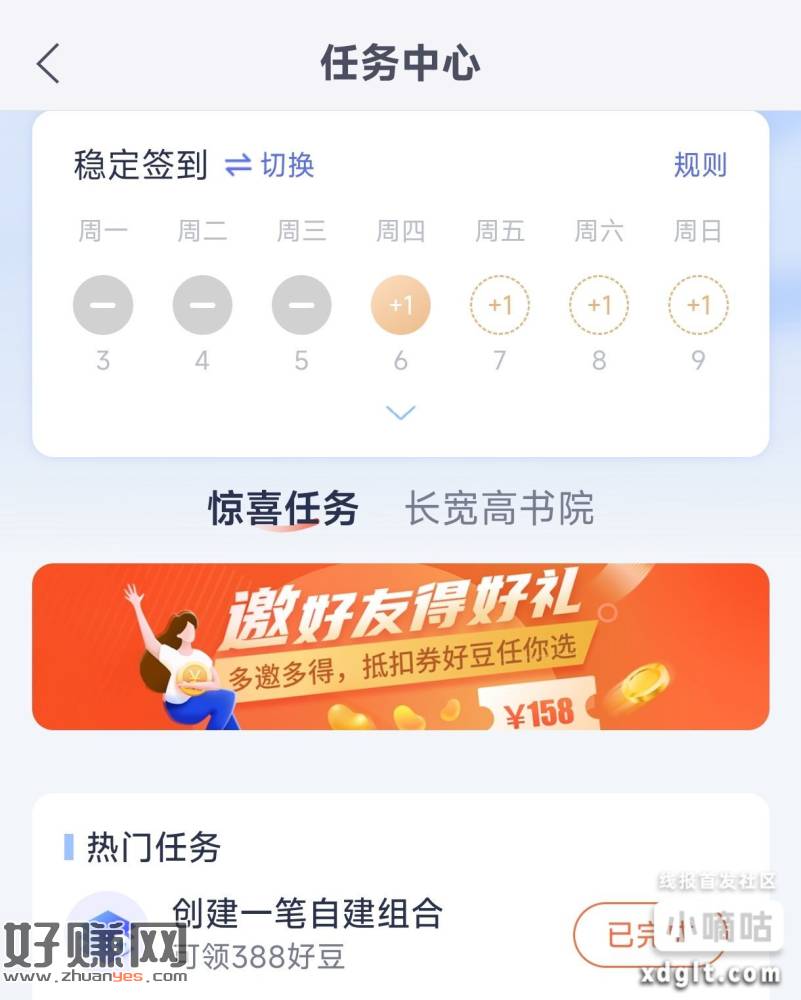Switch to the 长宽高书院 tab
801x1000 pixels.
point(499,509)
